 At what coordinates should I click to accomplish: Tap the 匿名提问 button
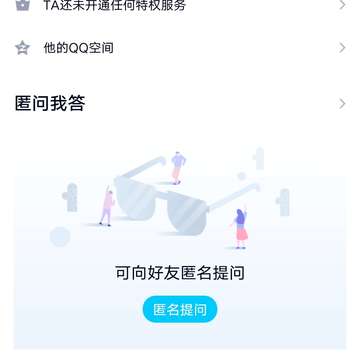[x=180, y=310]
